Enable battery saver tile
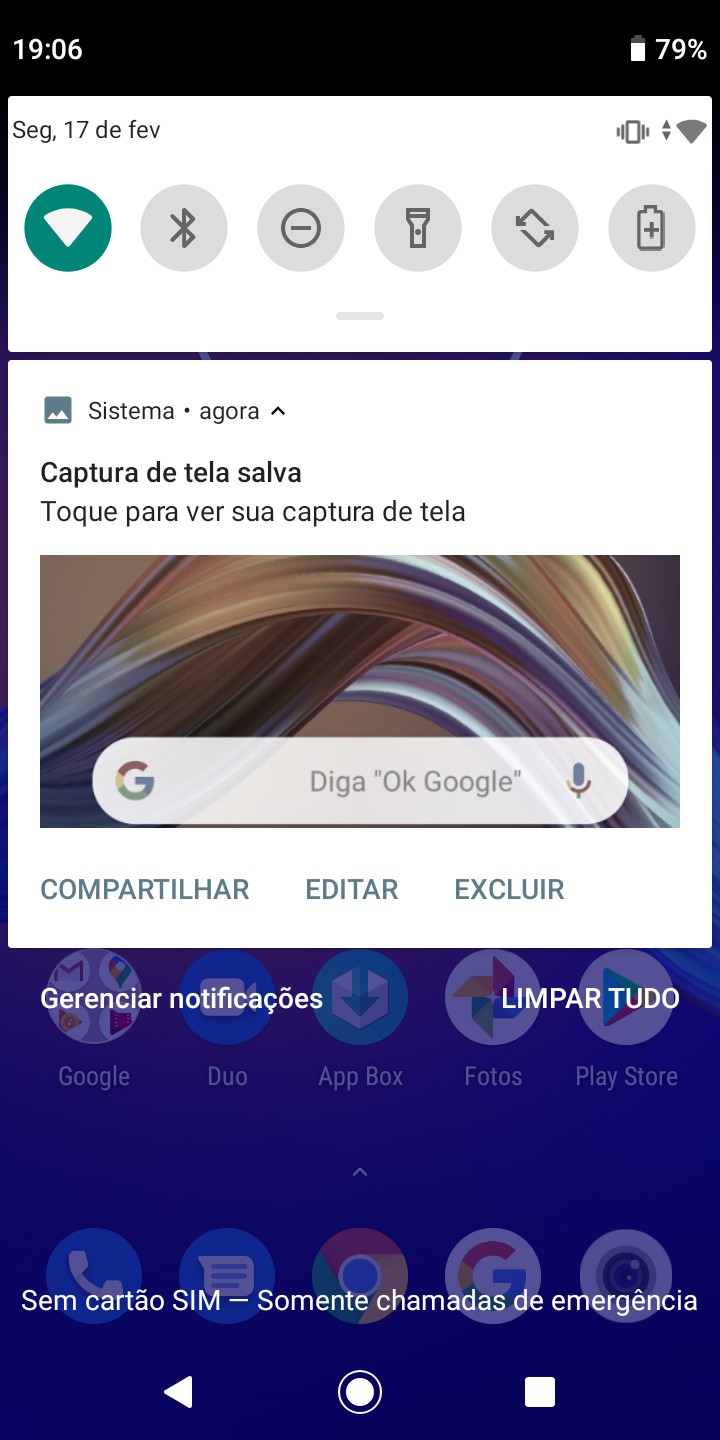Screen dimensions: 720x1440 tap(652, 228)
